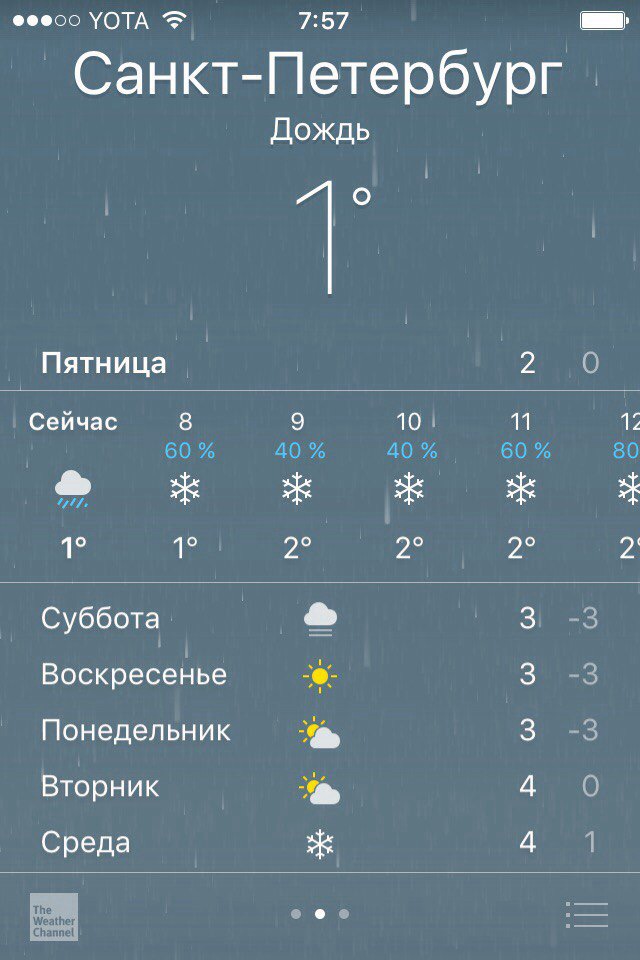
Task: Tap the page indicator dots
Action: tap(320, 914)
